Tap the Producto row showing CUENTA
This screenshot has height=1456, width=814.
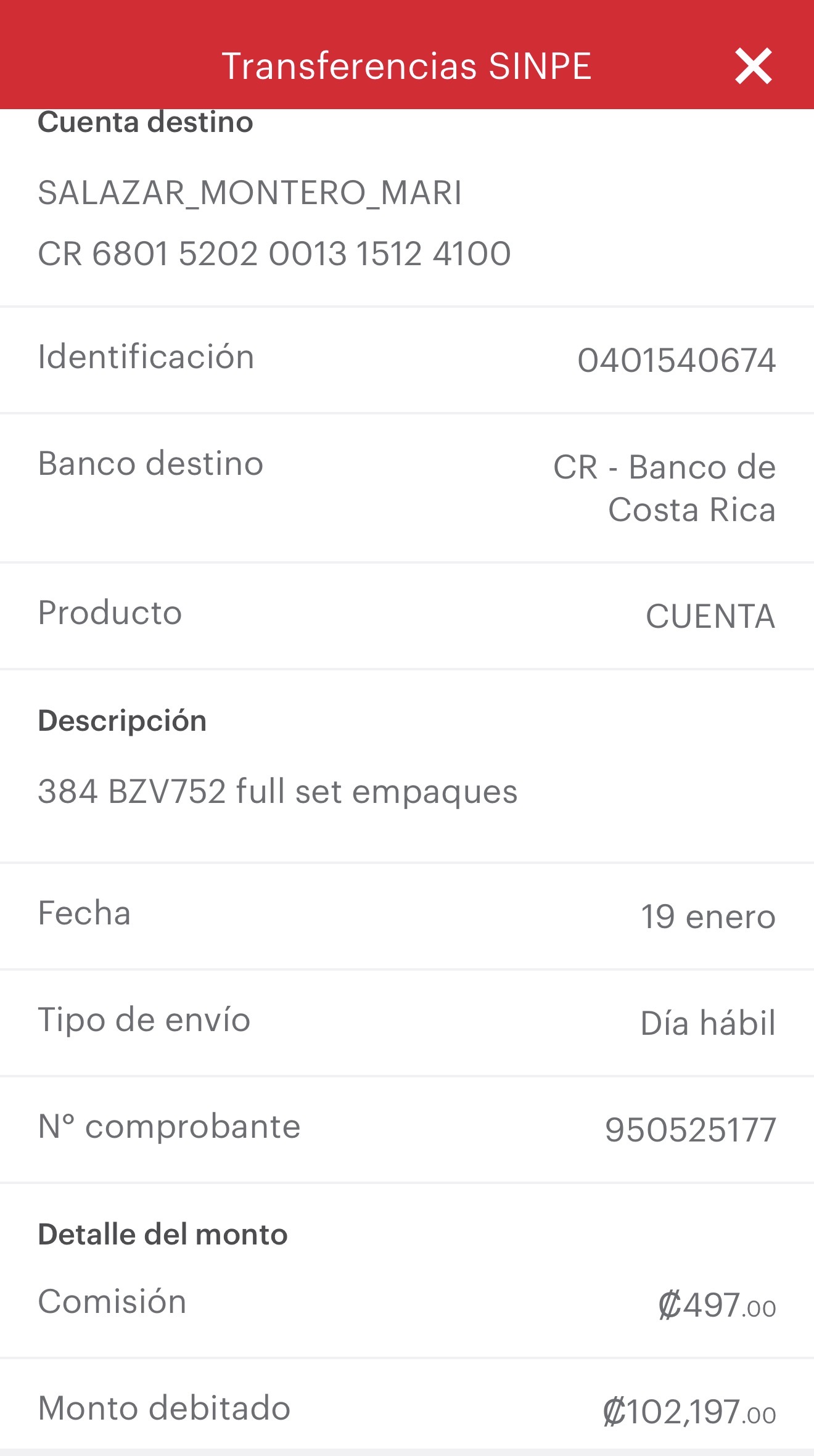coord(407,614)
